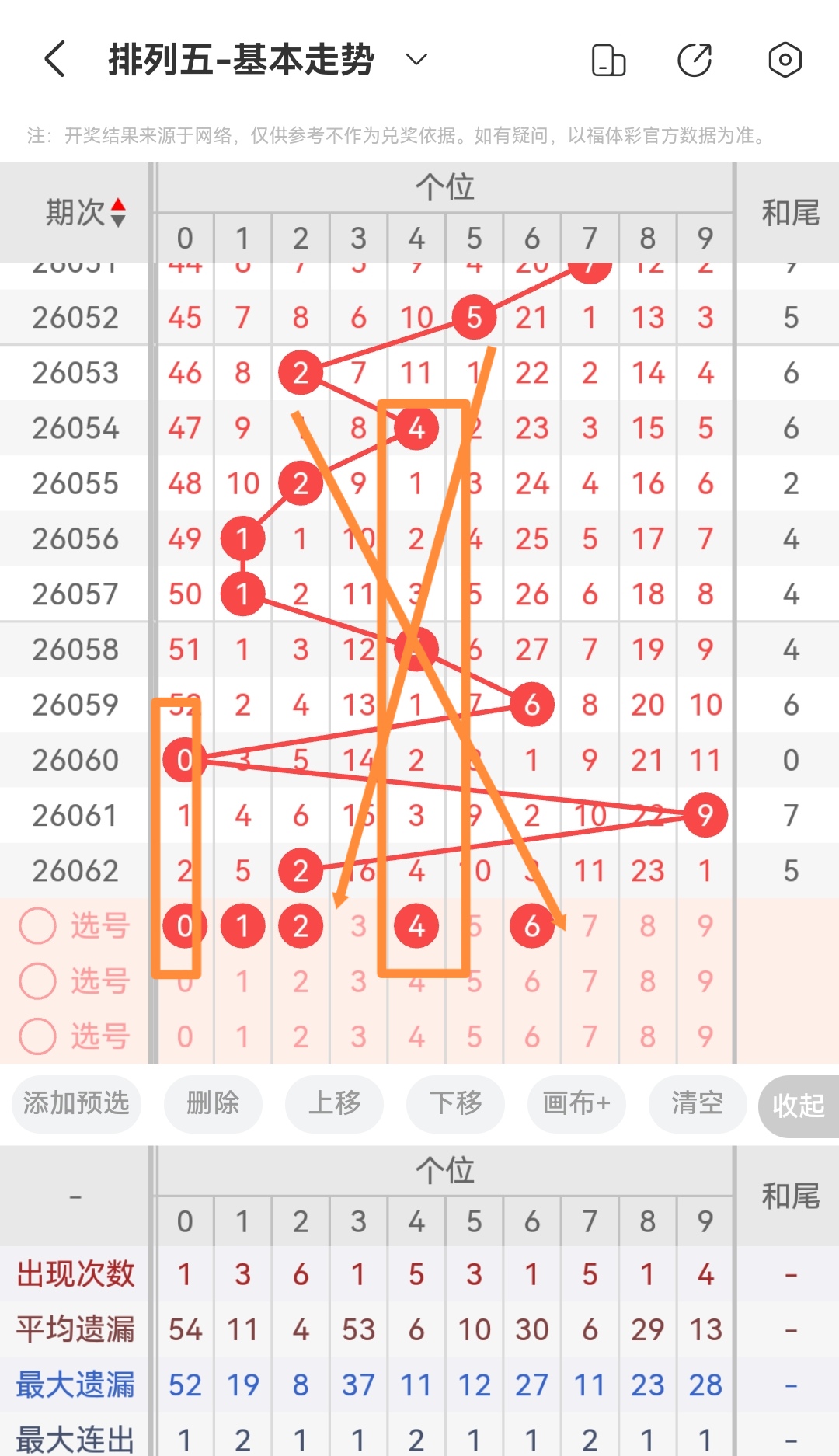Tap the 上移 move-up tool
This screenshot has width=839, height=1456.
[333, 1105]
